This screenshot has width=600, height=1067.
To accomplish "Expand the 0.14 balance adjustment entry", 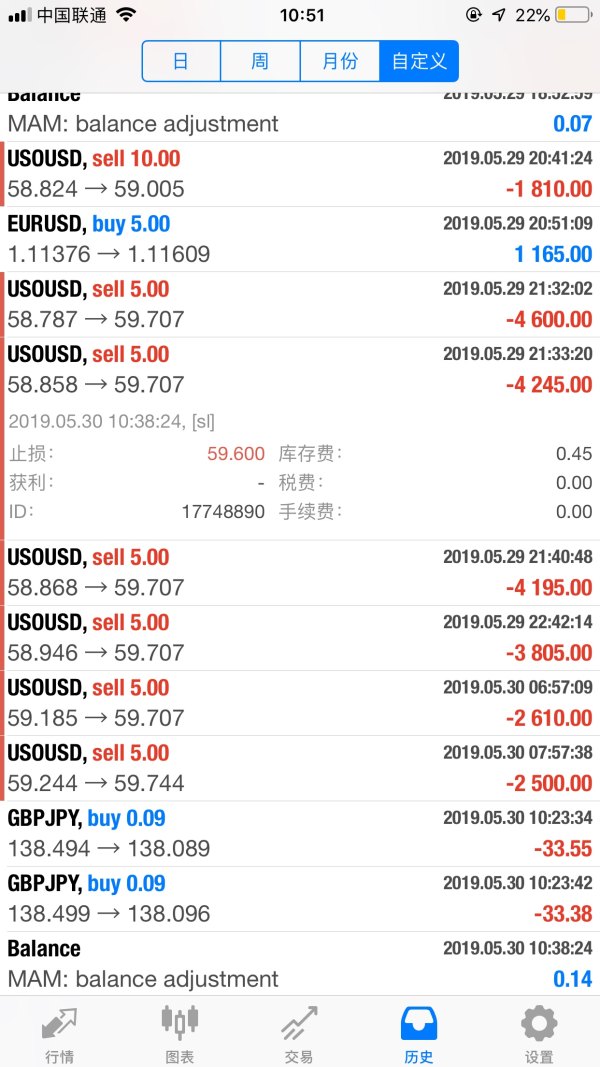I will [x=300, y=963].
